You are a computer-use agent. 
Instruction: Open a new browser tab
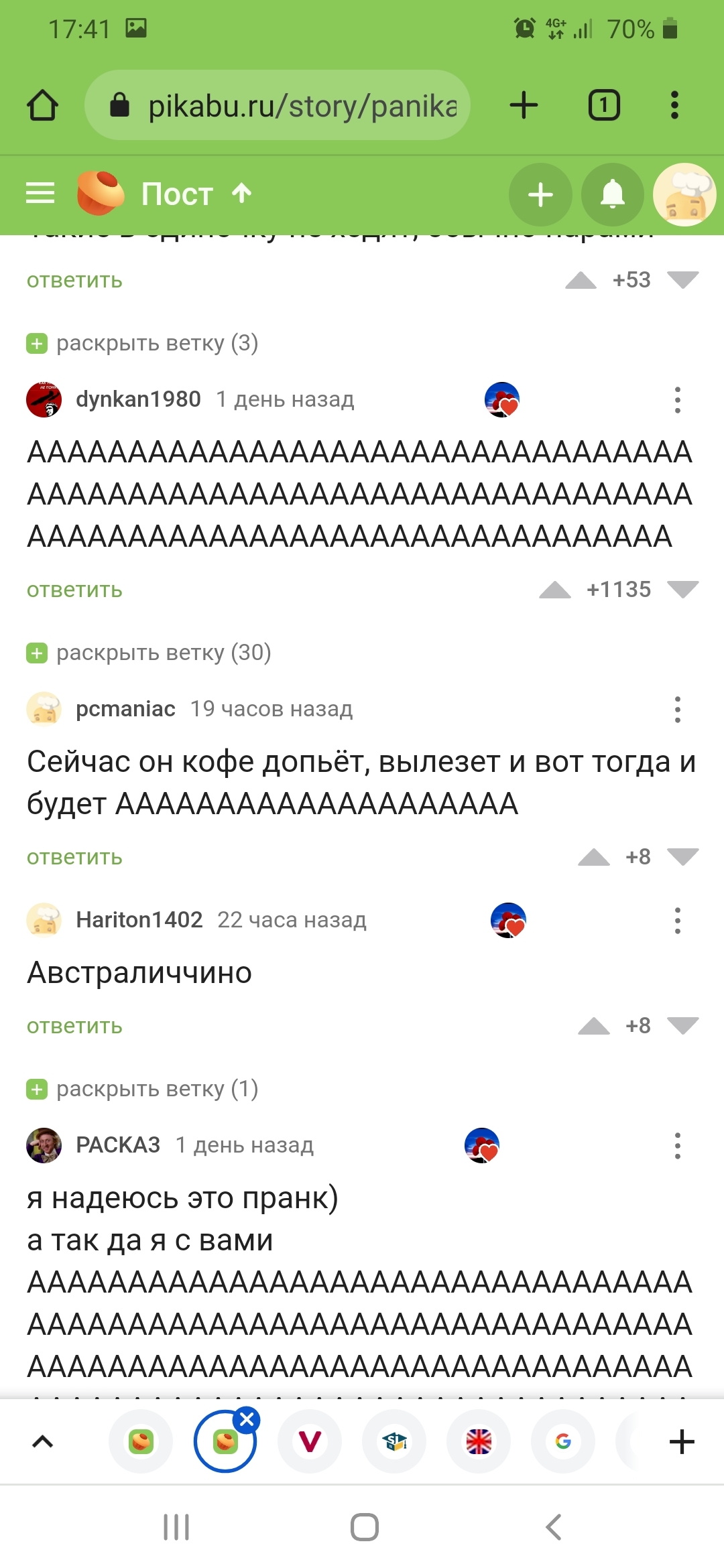524,106
